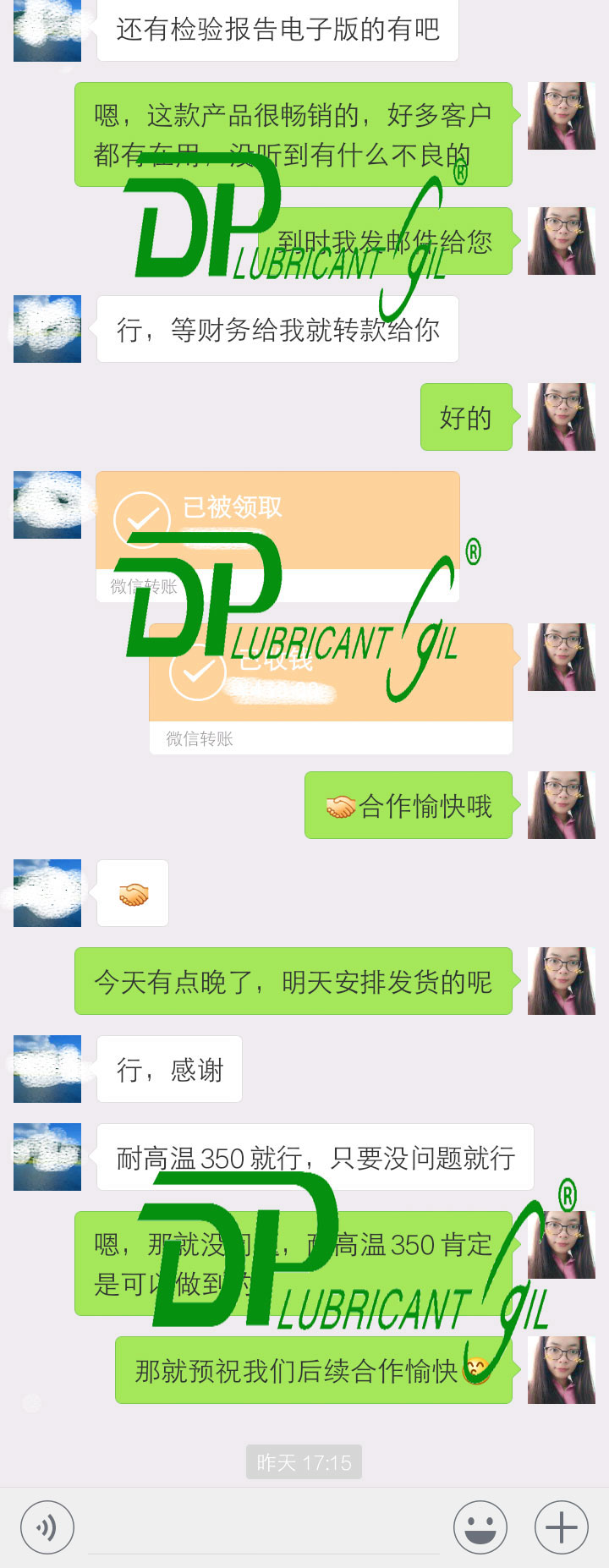Viewport: 609px width, 1568px height.
Task: Focus the message text field
Action: click(264, 1527)
